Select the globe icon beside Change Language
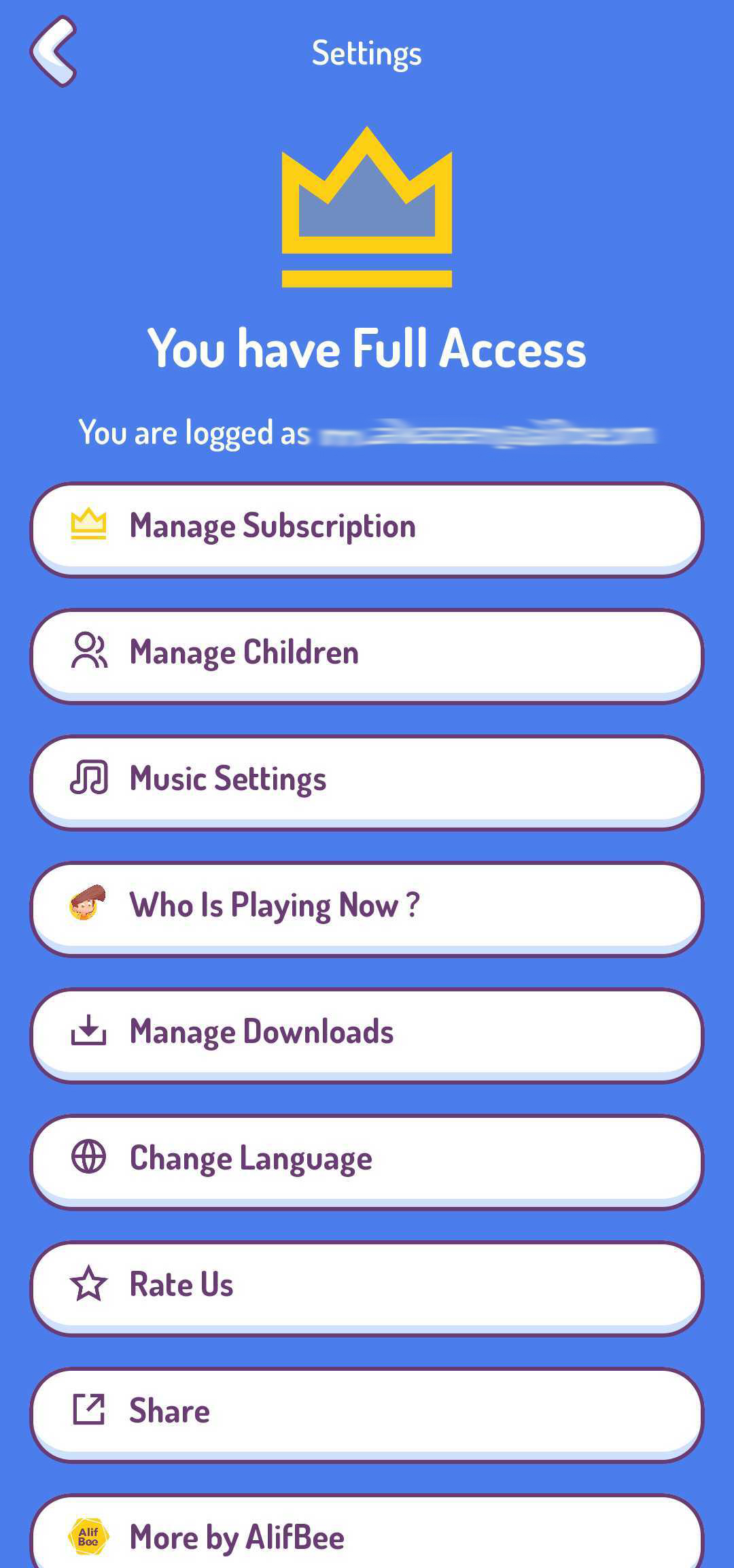 point(89,1157)
